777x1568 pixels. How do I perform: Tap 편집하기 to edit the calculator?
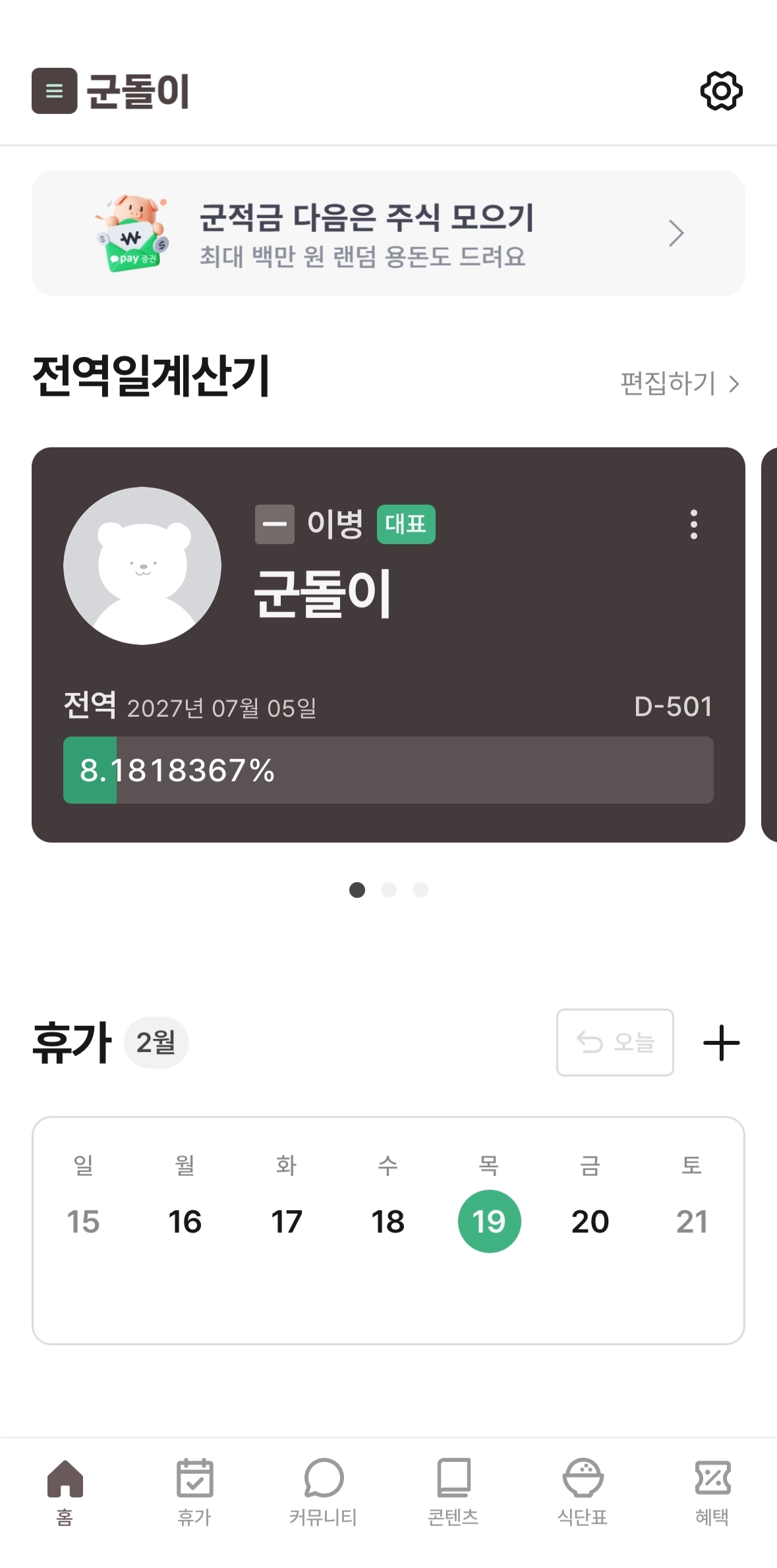click(679, 383)
